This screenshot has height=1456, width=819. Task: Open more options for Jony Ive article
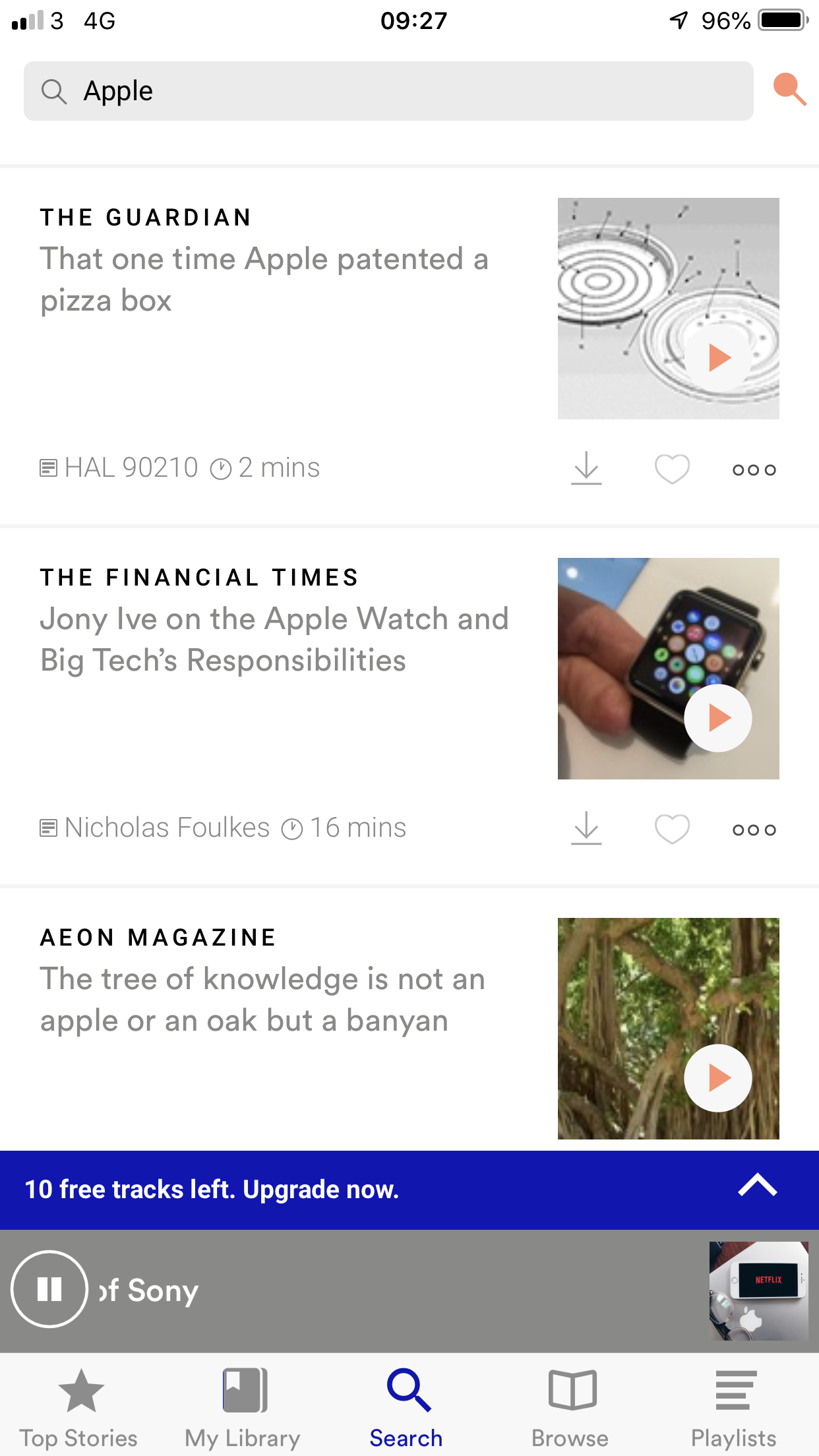(754, 830)
